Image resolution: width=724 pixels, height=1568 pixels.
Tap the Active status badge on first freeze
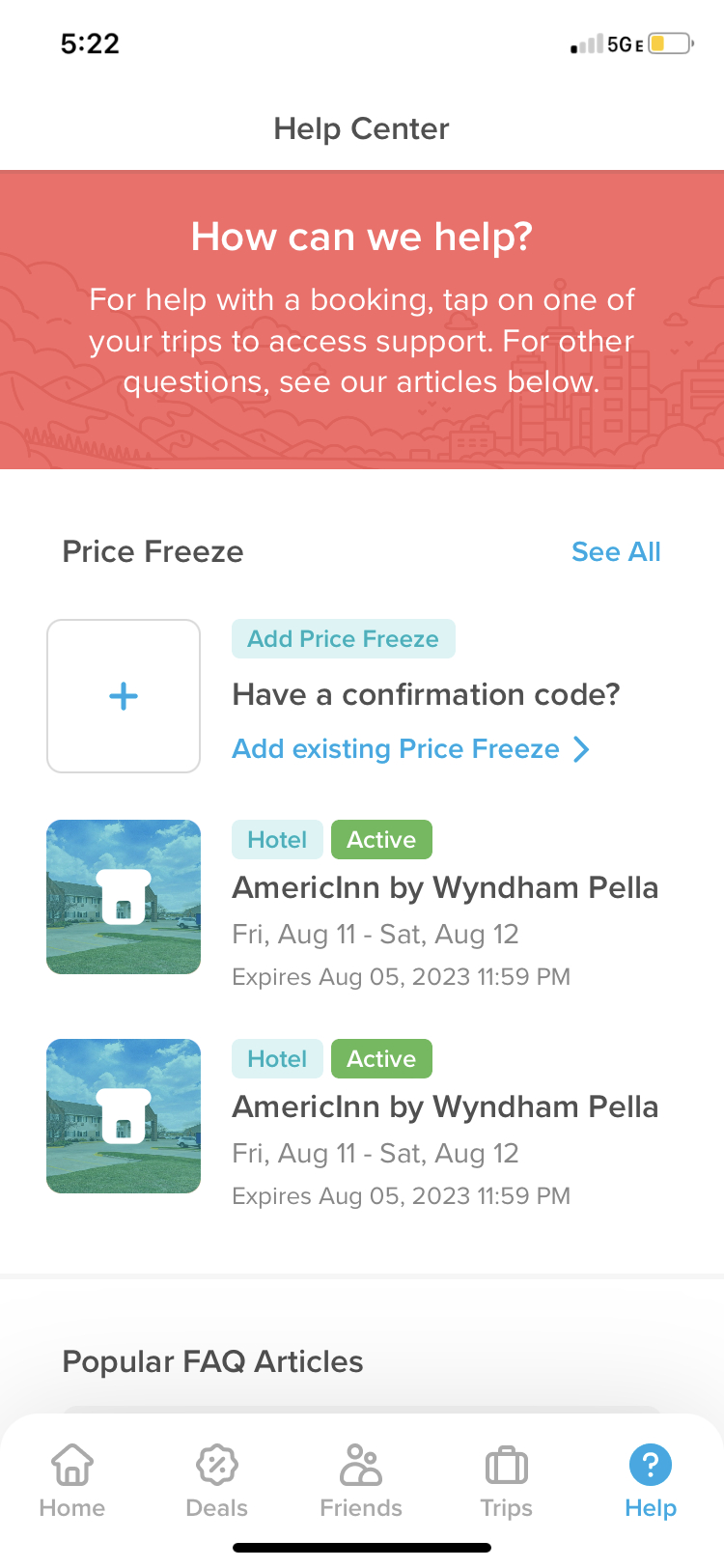pos(381,839)
